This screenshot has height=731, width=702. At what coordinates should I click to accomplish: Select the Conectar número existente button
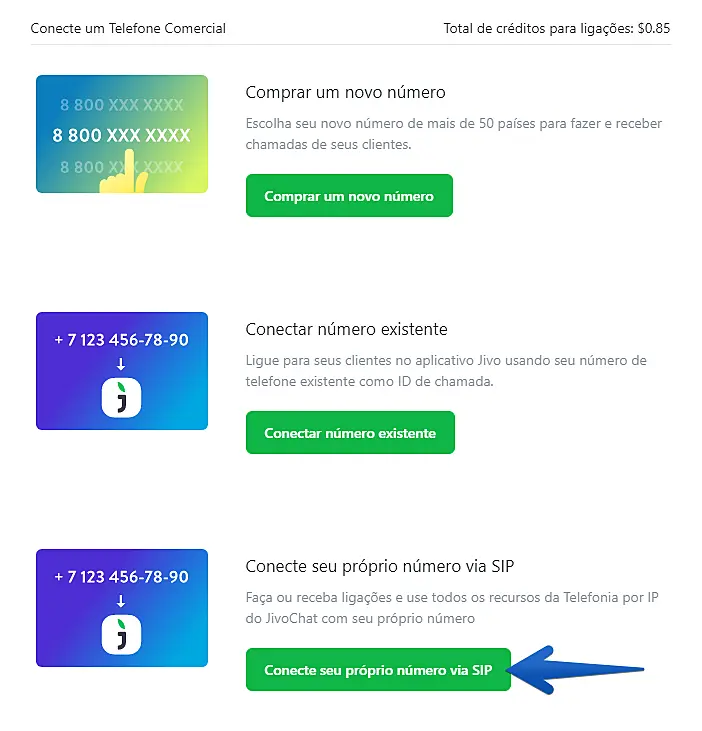point(350,433)
